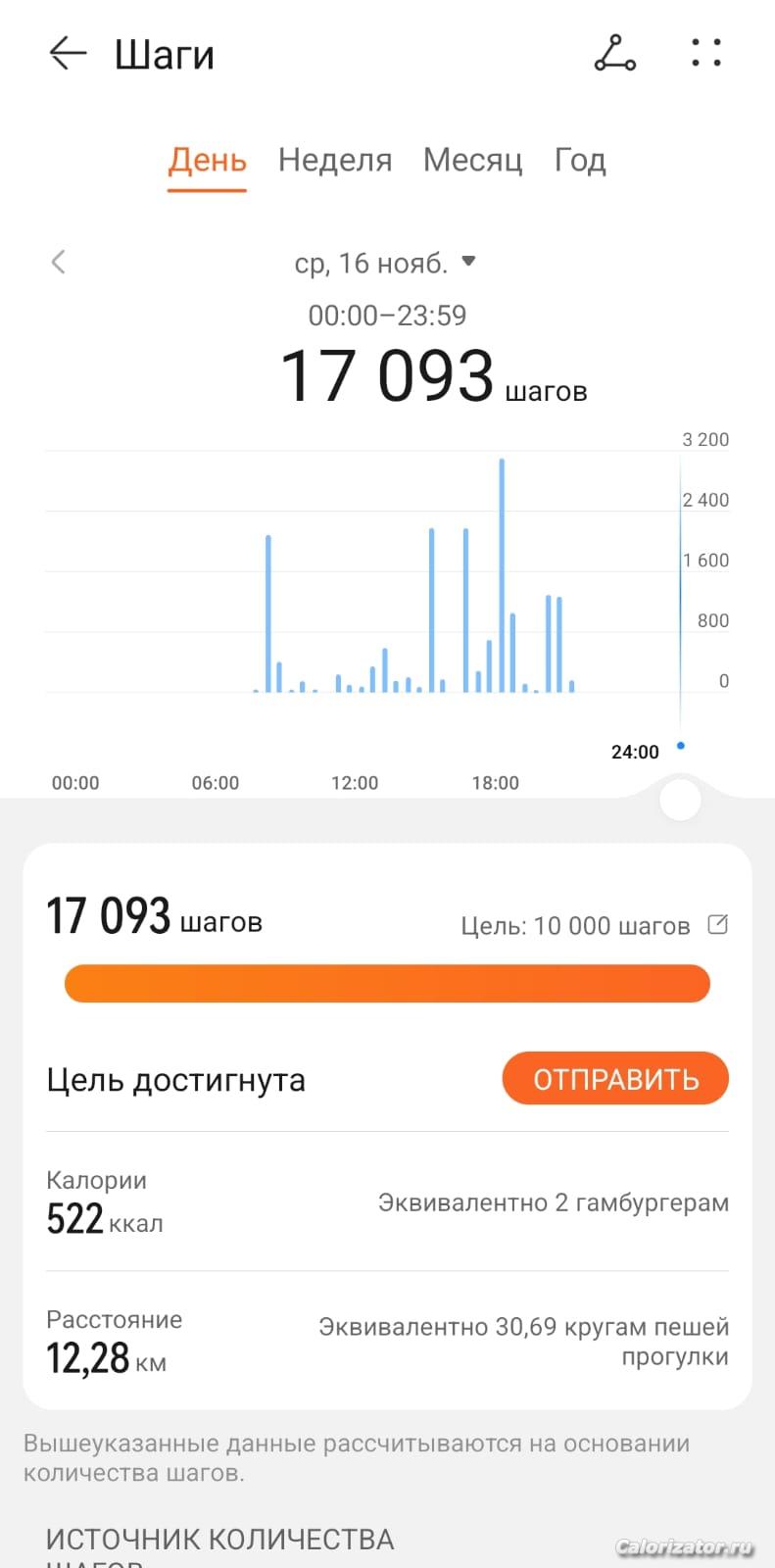Screen dimensions: 775x1568
Task: Switch to the Год tab
Action: pyautogui.click(x=580, y=160)
